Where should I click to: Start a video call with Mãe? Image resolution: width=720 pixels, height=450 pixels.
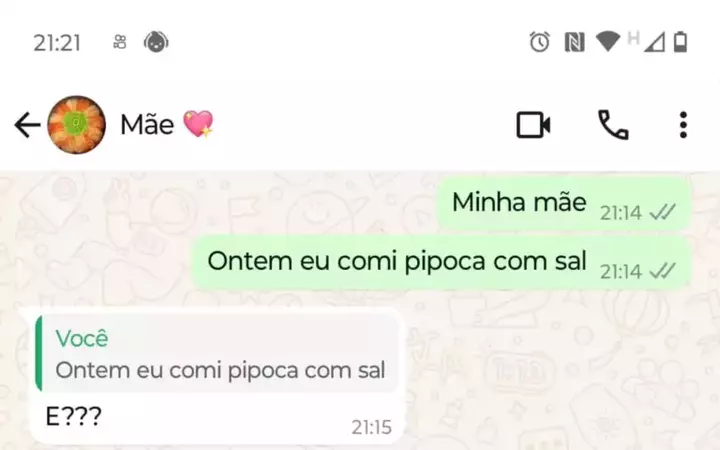[x=534, y=125]
